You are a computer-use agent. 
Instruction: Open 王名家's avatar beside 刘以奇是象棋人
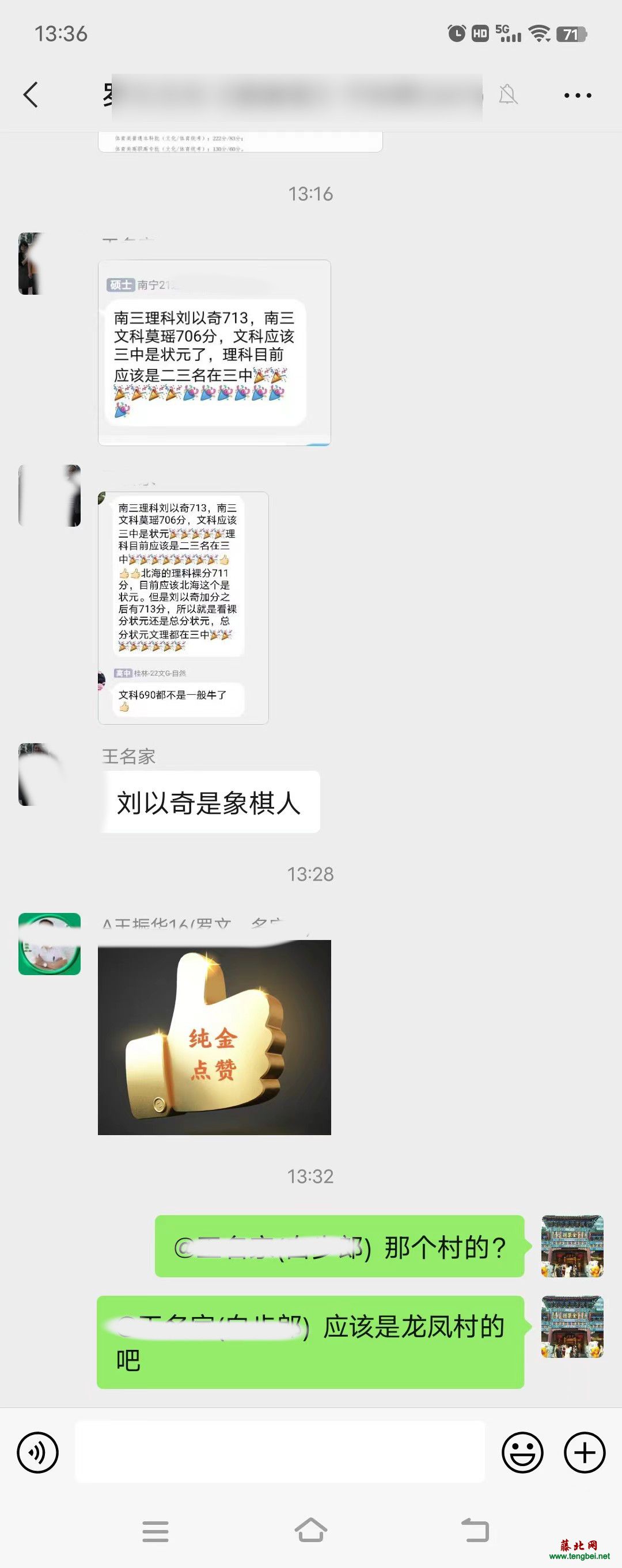49,774
